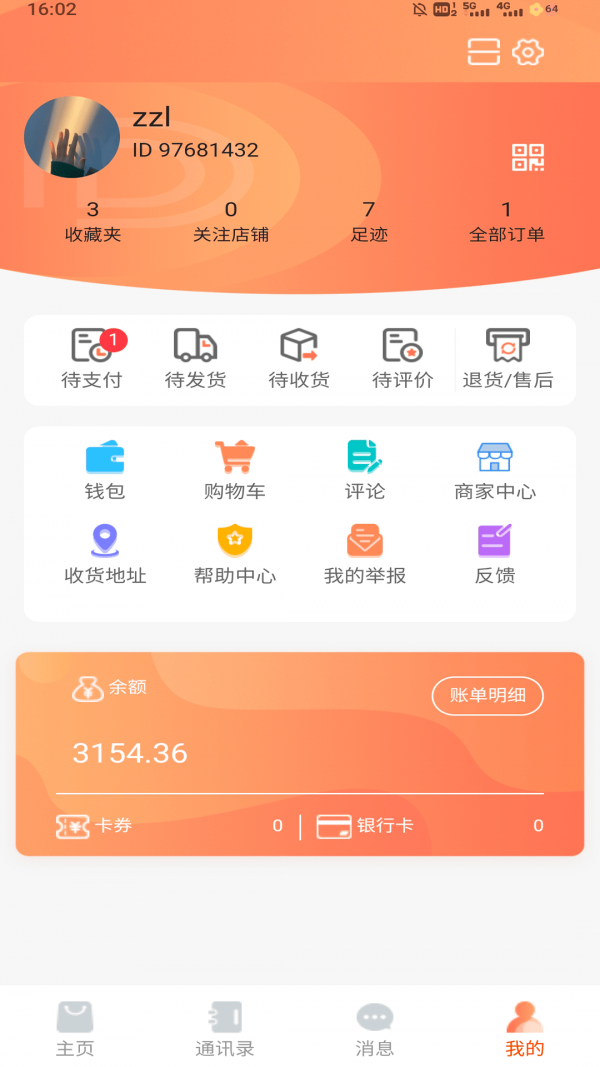Open the settings gear icon

coord(527,52)
